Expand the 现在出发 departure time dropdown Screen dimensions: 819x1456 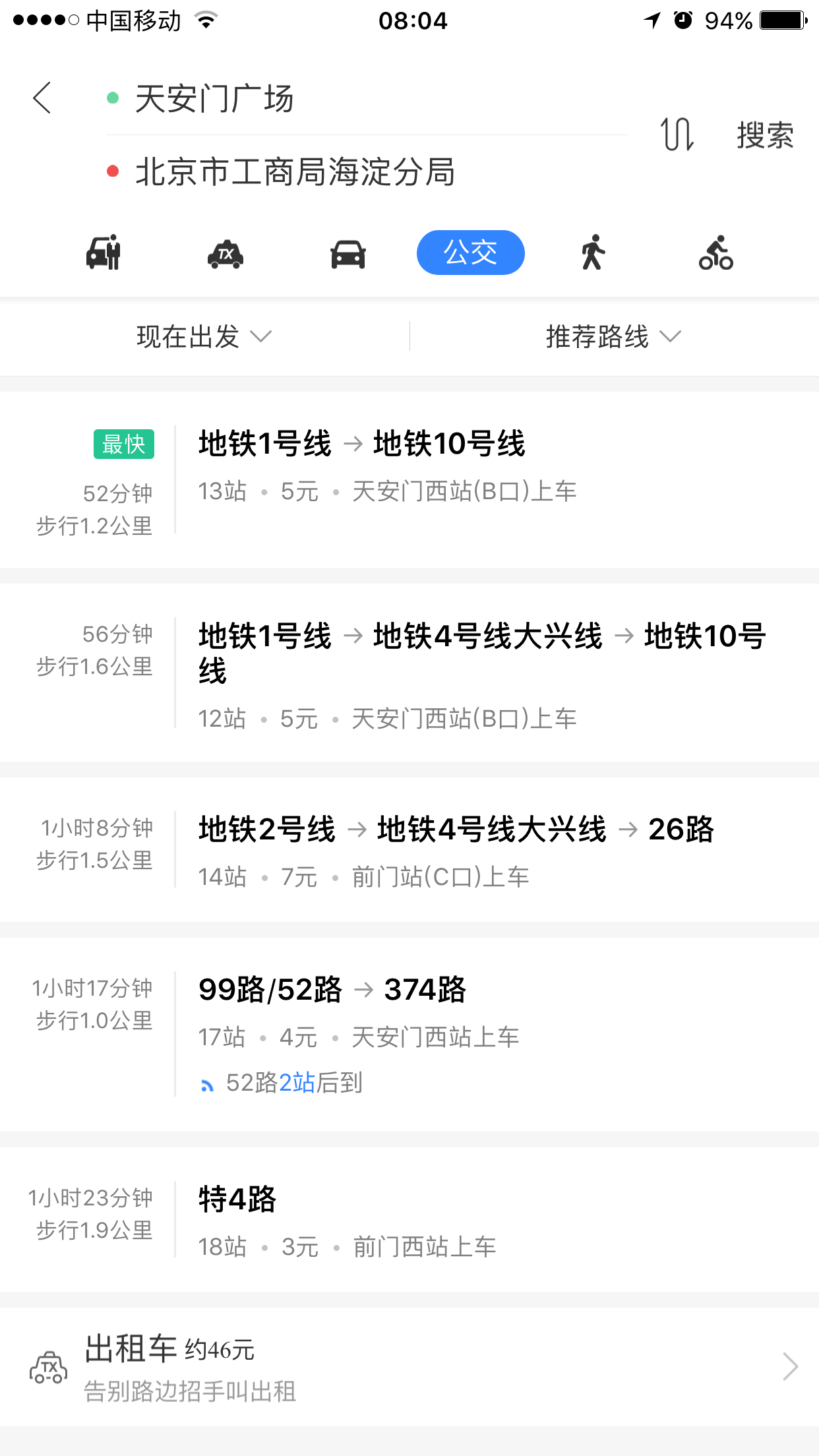[x=204, y=336]
